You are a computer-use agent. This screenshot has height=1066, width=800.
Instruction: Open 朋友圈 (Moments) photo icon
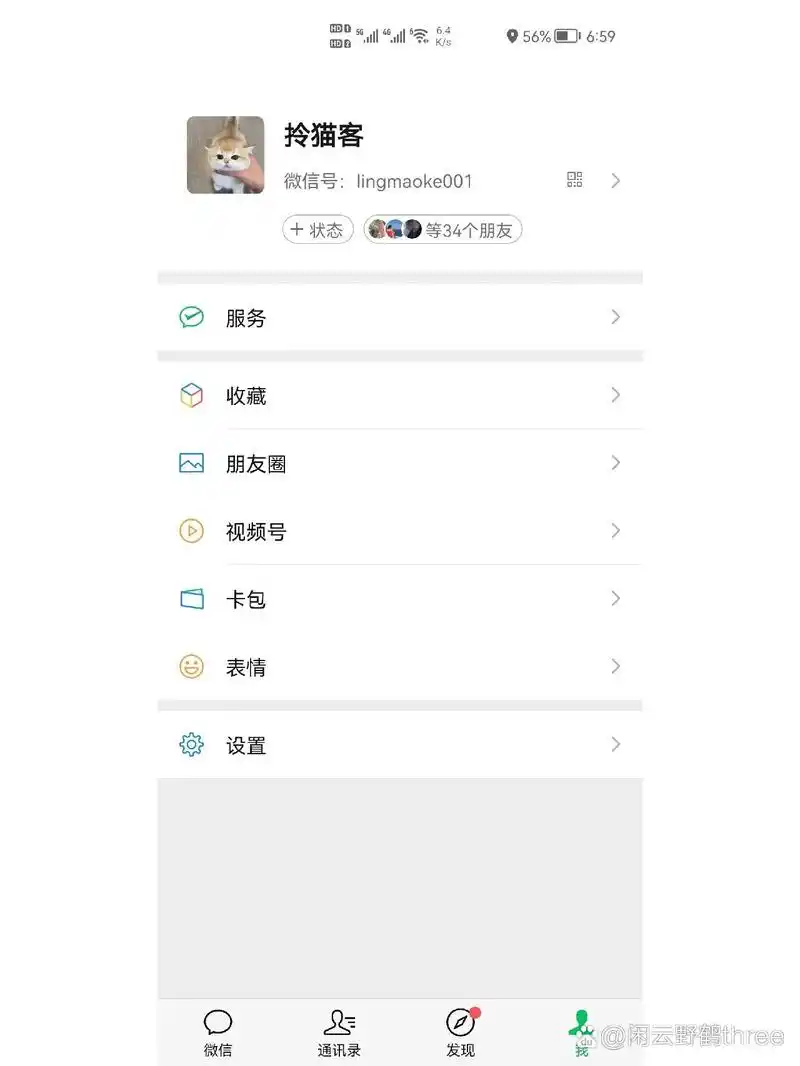coord(191,463)
